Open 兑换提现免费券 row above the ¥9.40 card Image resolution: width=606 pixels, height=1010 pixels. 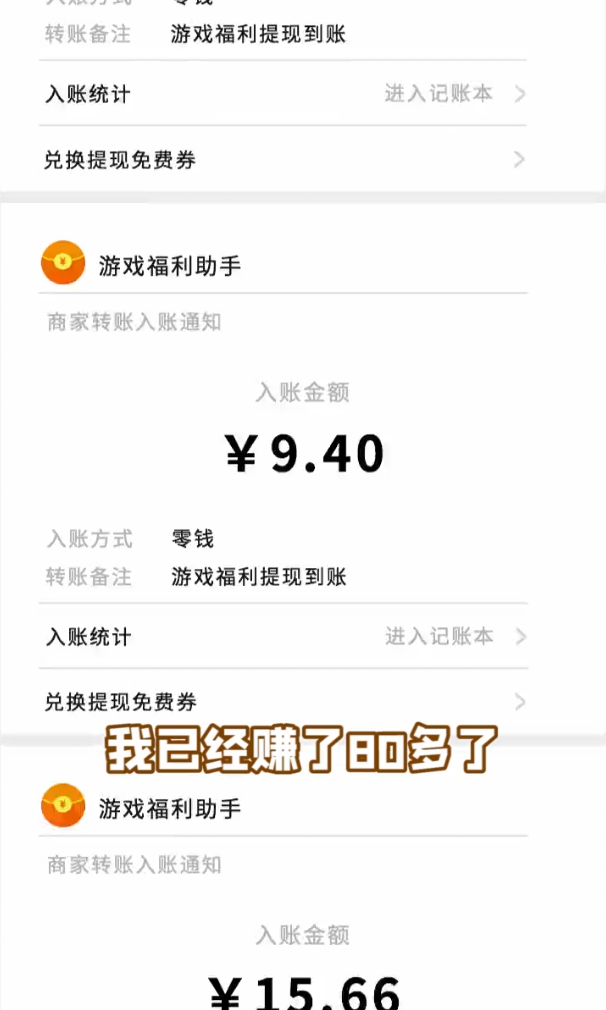(x=283, y=160)
